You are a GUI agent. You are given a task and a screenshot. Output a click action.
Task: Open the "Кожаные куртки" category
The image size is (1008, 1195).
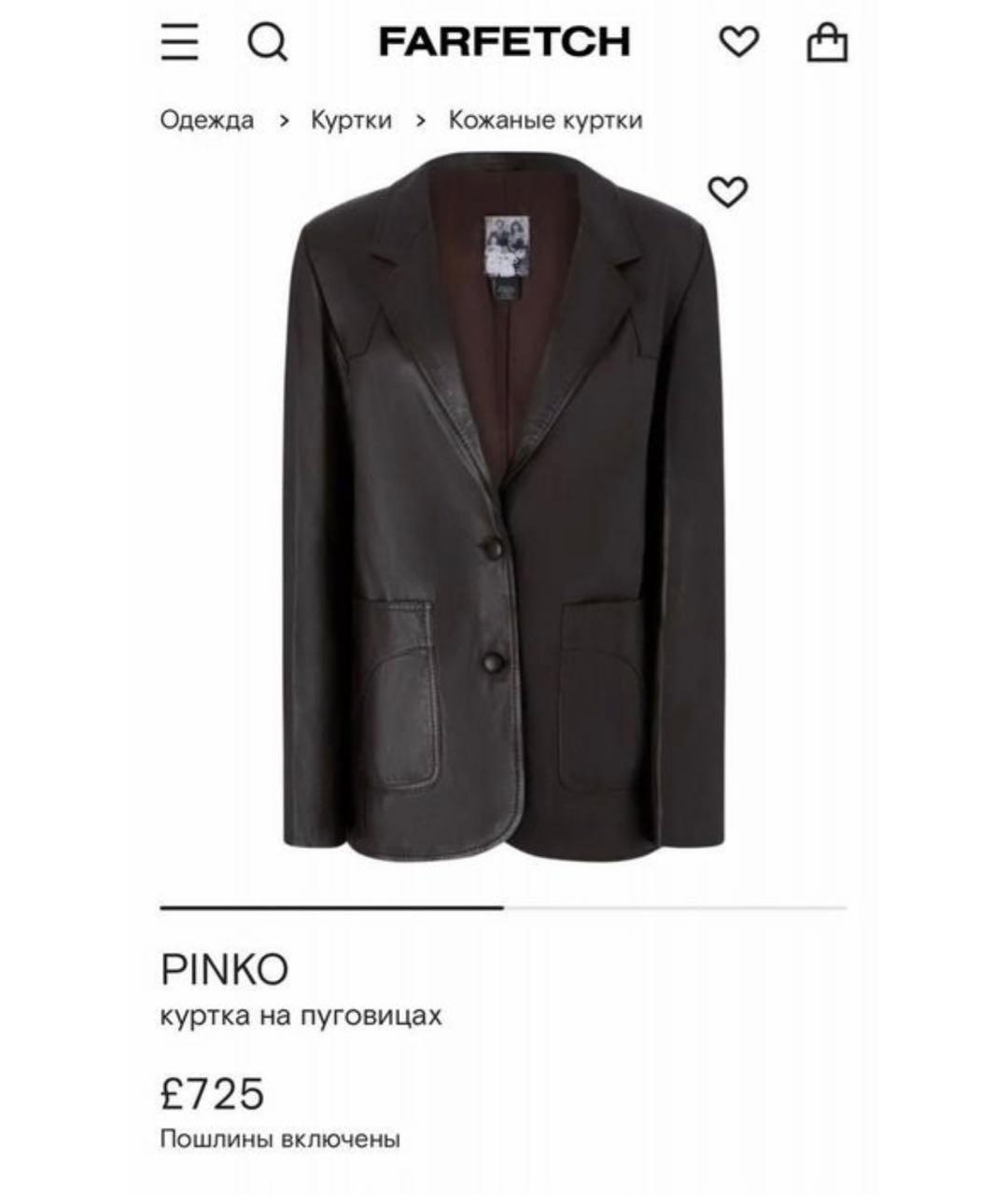[x=546, y=118]
